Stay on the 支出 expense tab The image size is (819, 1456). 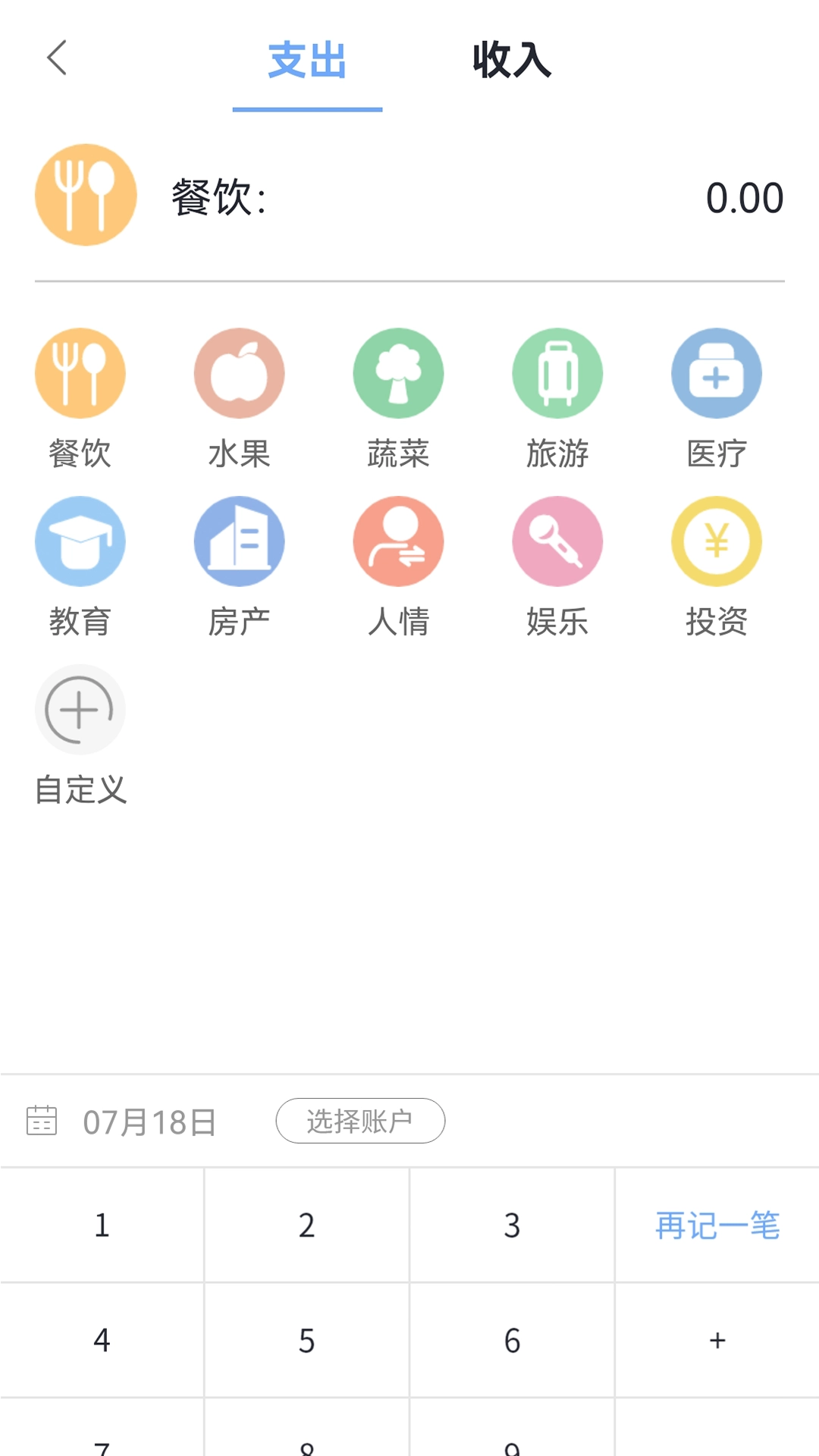[x=306, y=64]
